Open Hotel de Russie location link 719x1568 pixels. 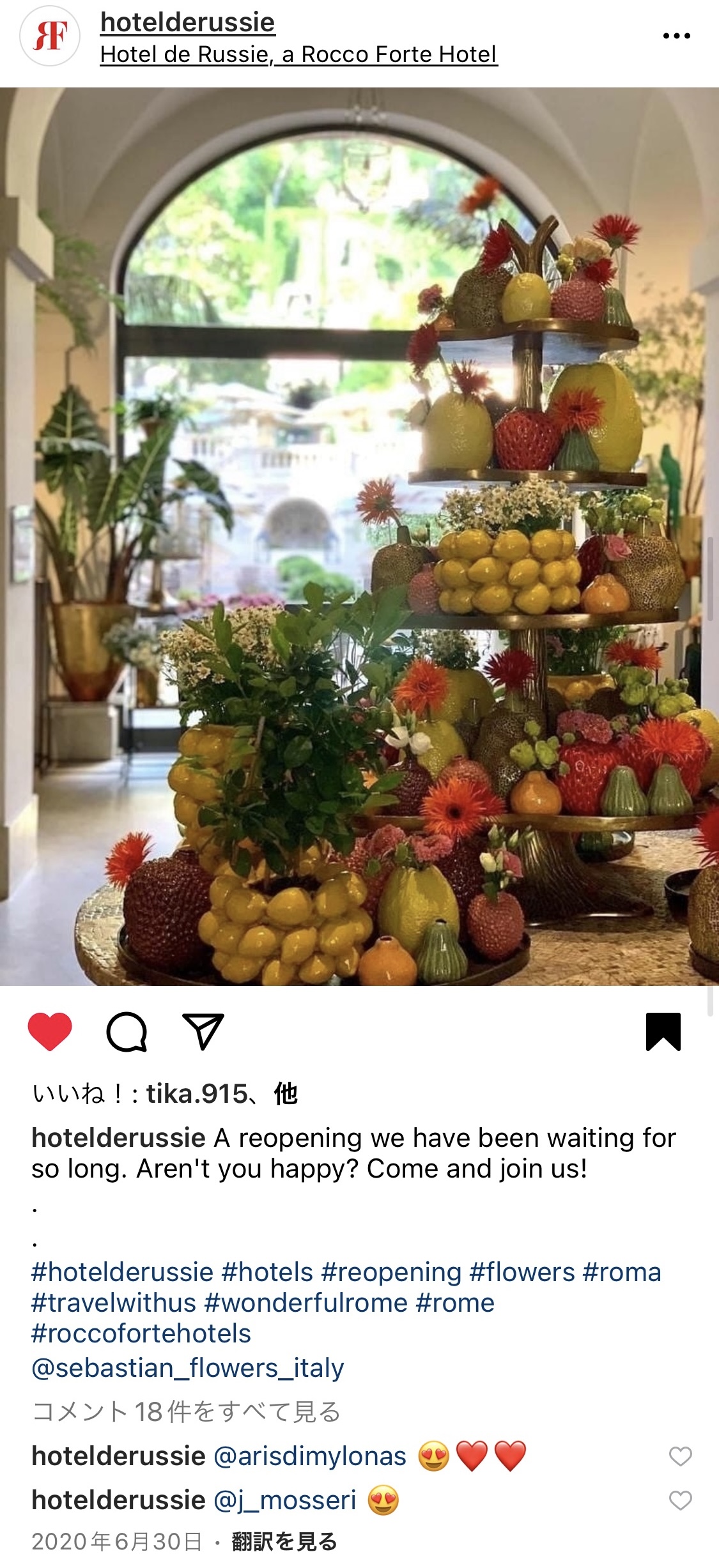point(299,54)
